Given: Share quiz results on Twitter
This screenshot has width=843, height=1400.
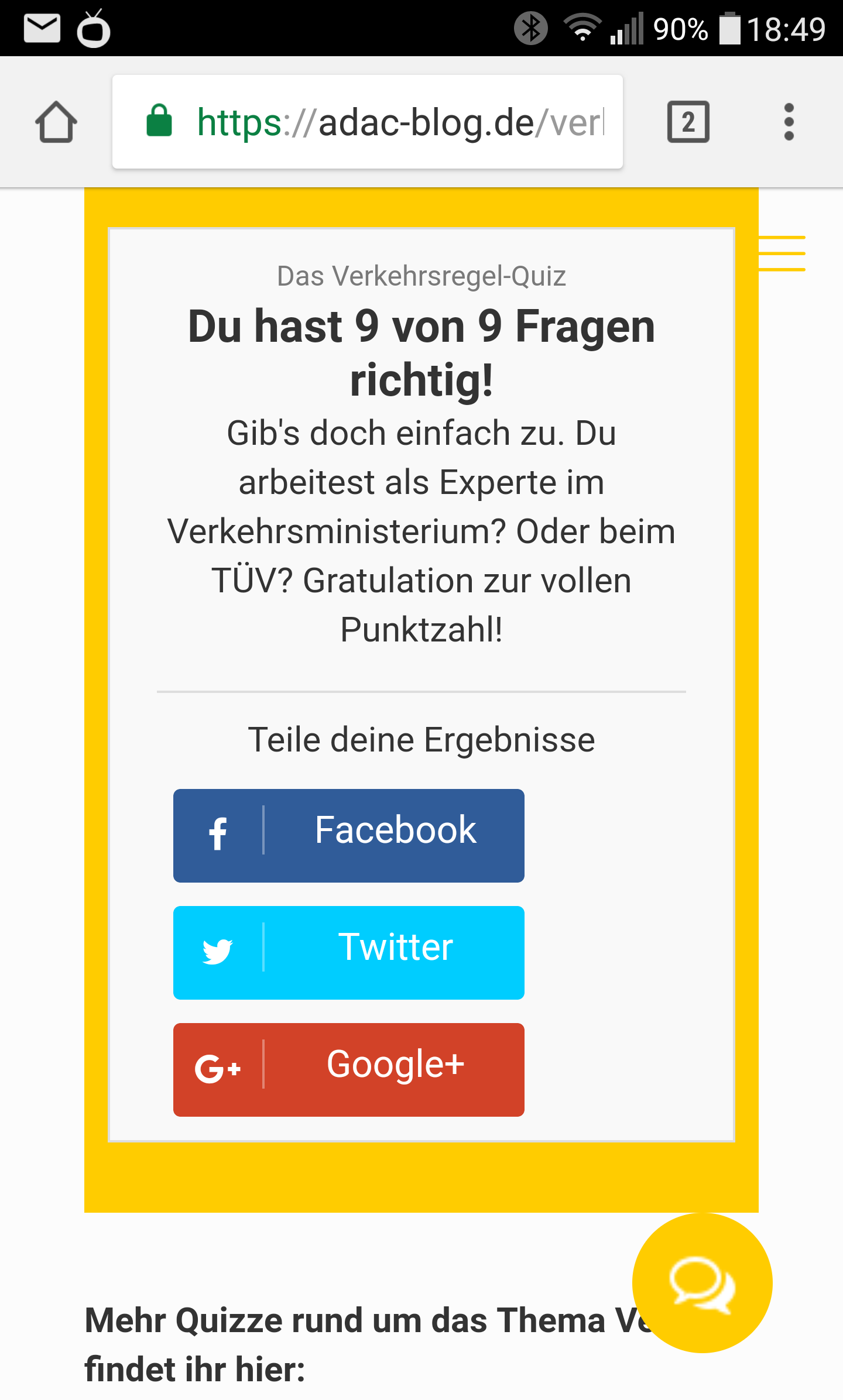Looking at the screenshot, I should click(348, 952).
